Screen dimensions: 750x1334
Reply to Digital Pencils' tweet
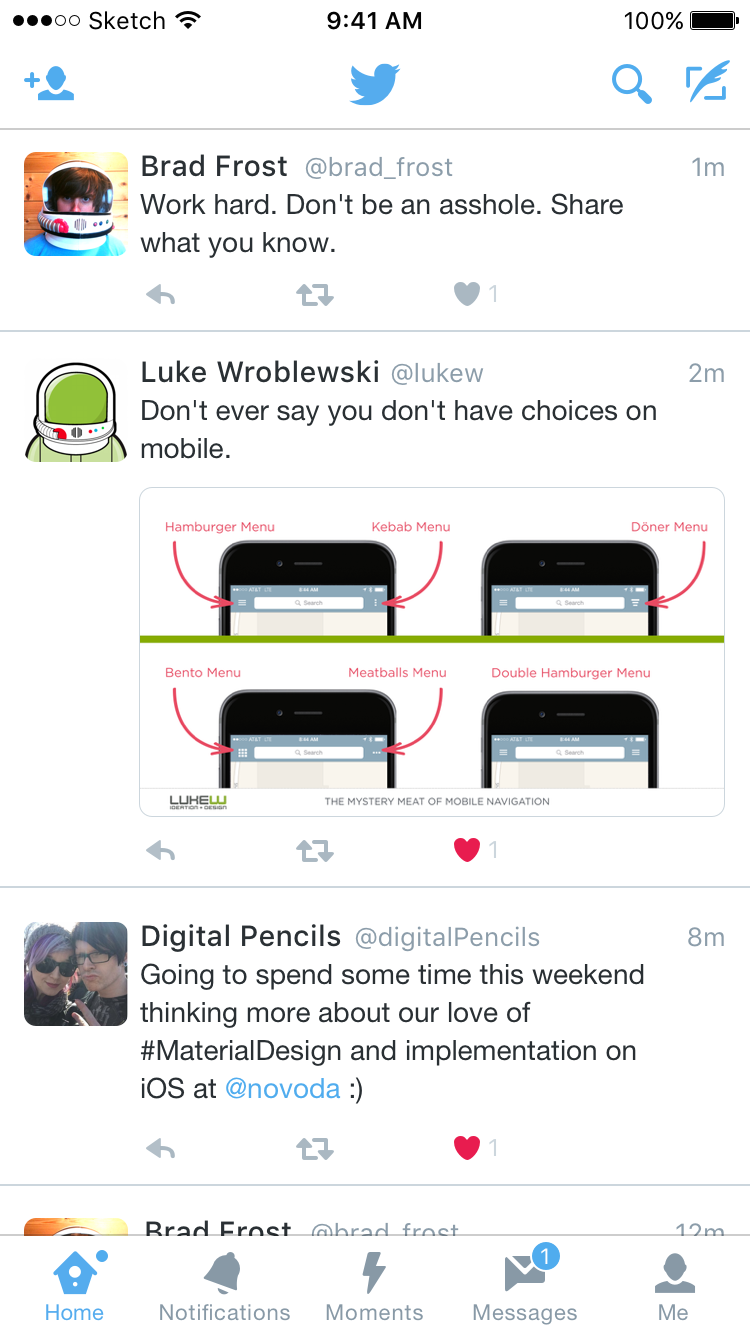point(160,1148)
